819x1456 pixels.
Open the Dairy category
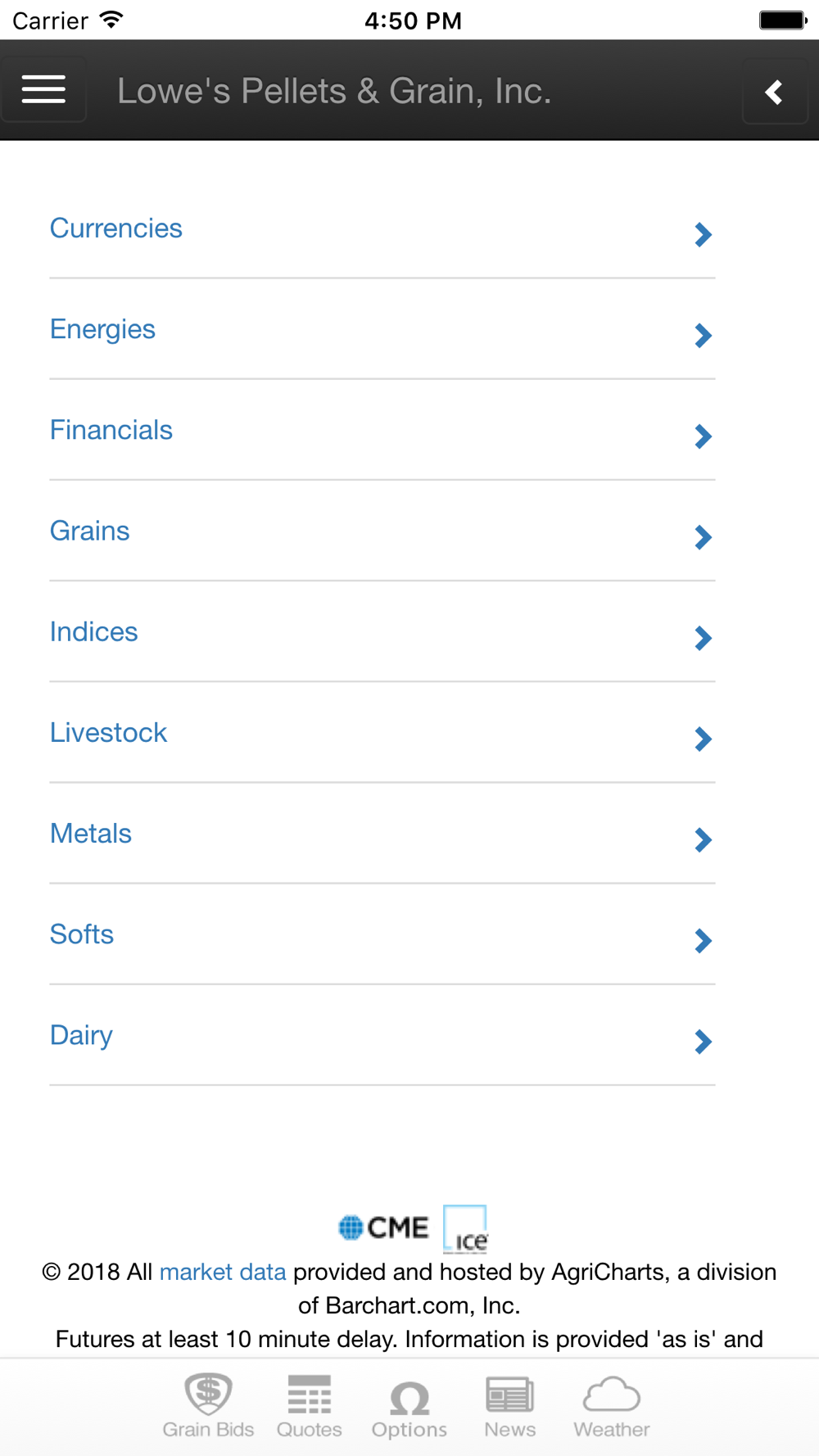382,1034
